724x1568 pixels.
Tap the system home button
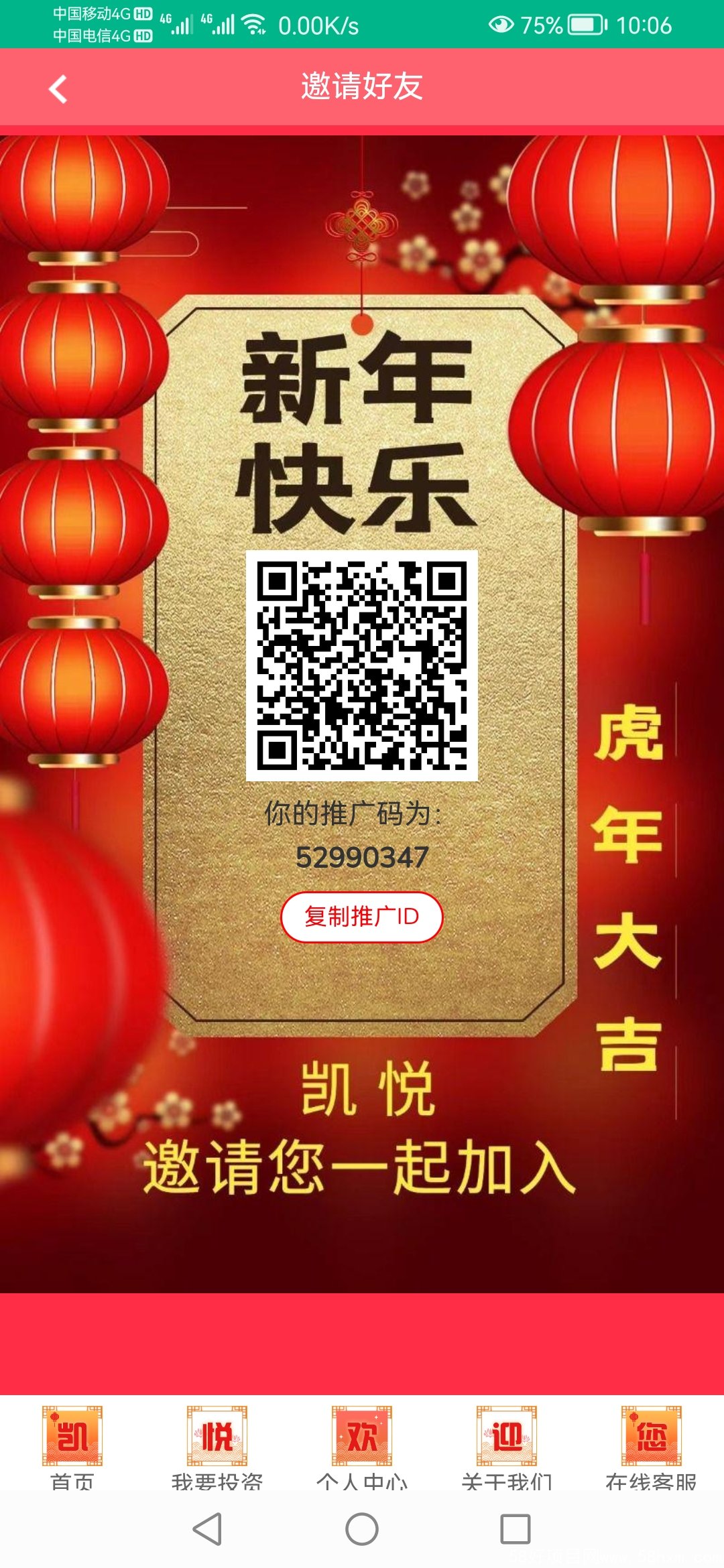coord(362,1529)
